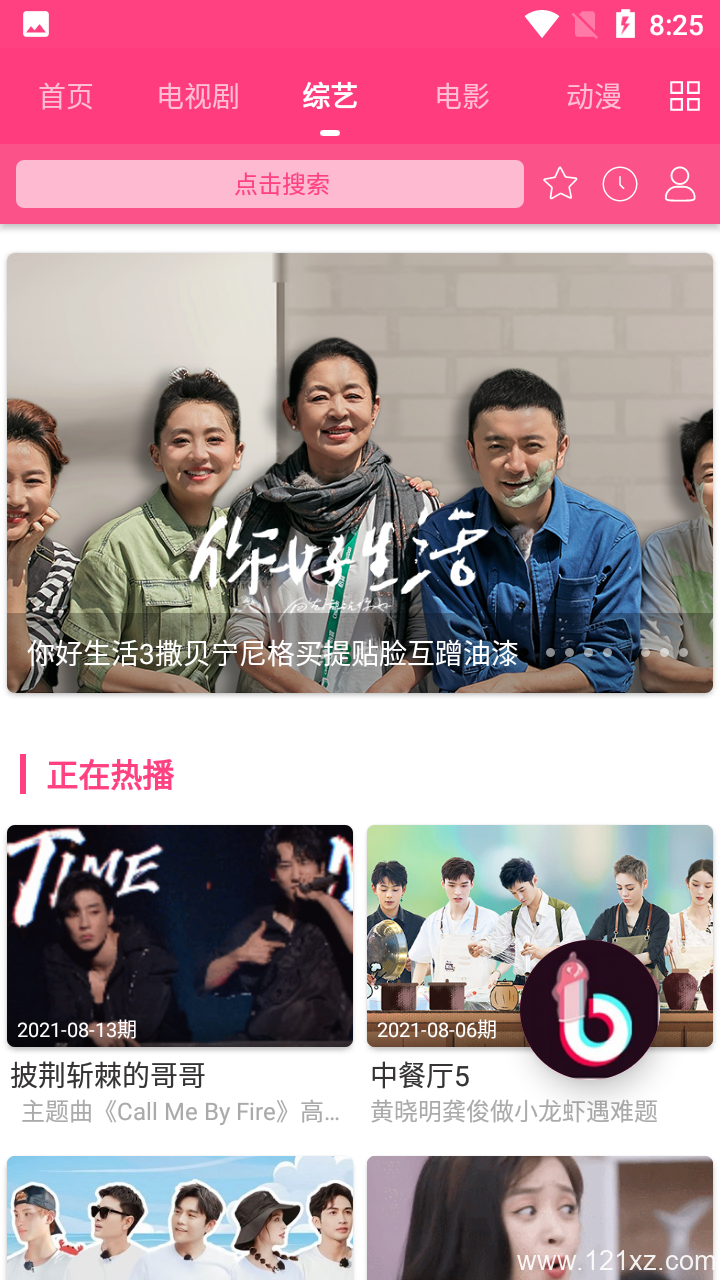The image size is (720, 1280).
Task: Switch to the 首页 tab
Action: tap(66, 97)
